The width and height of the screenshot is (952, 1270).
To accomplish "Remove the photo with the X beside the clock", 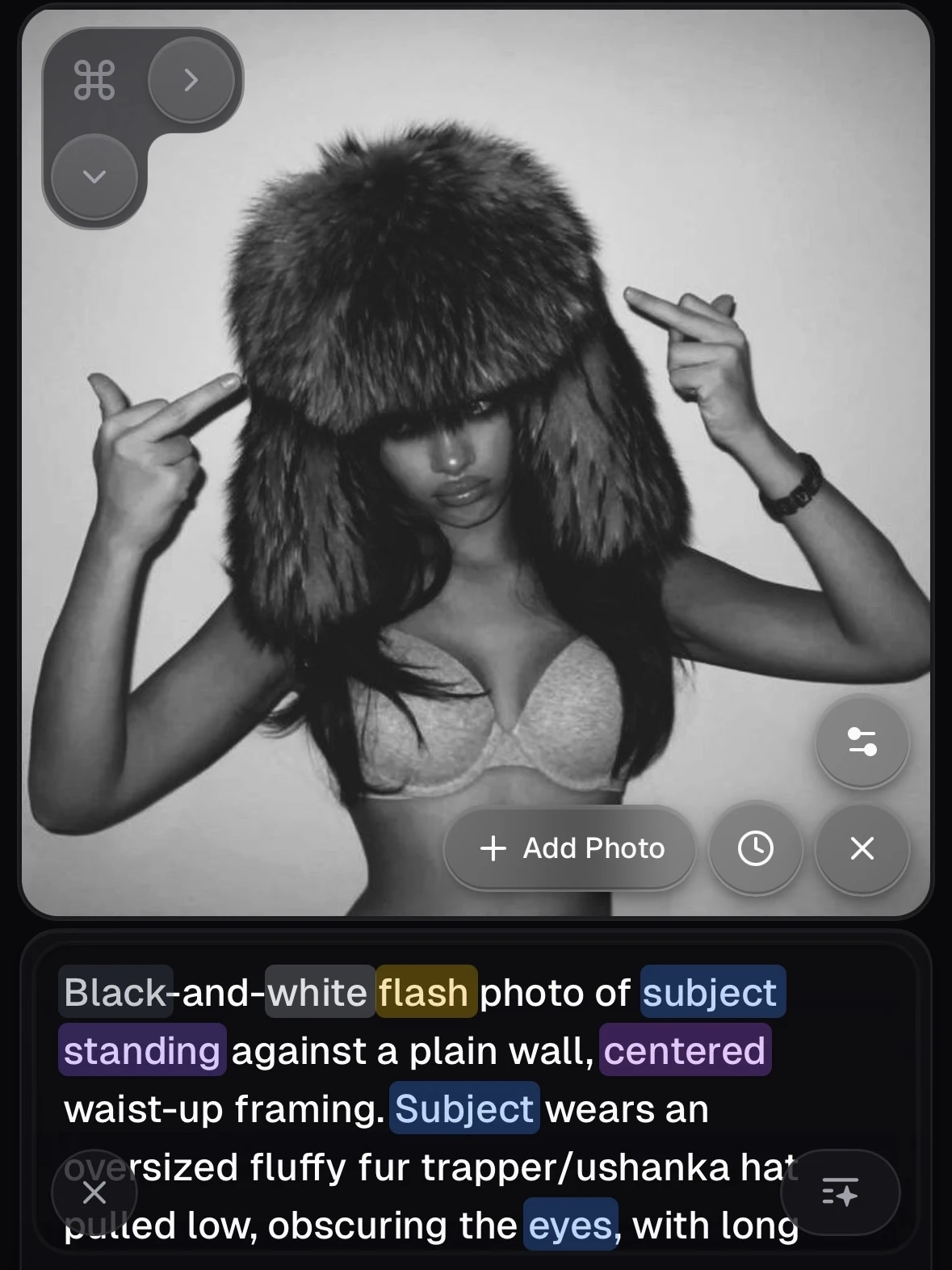I will [x=862, y=848].
